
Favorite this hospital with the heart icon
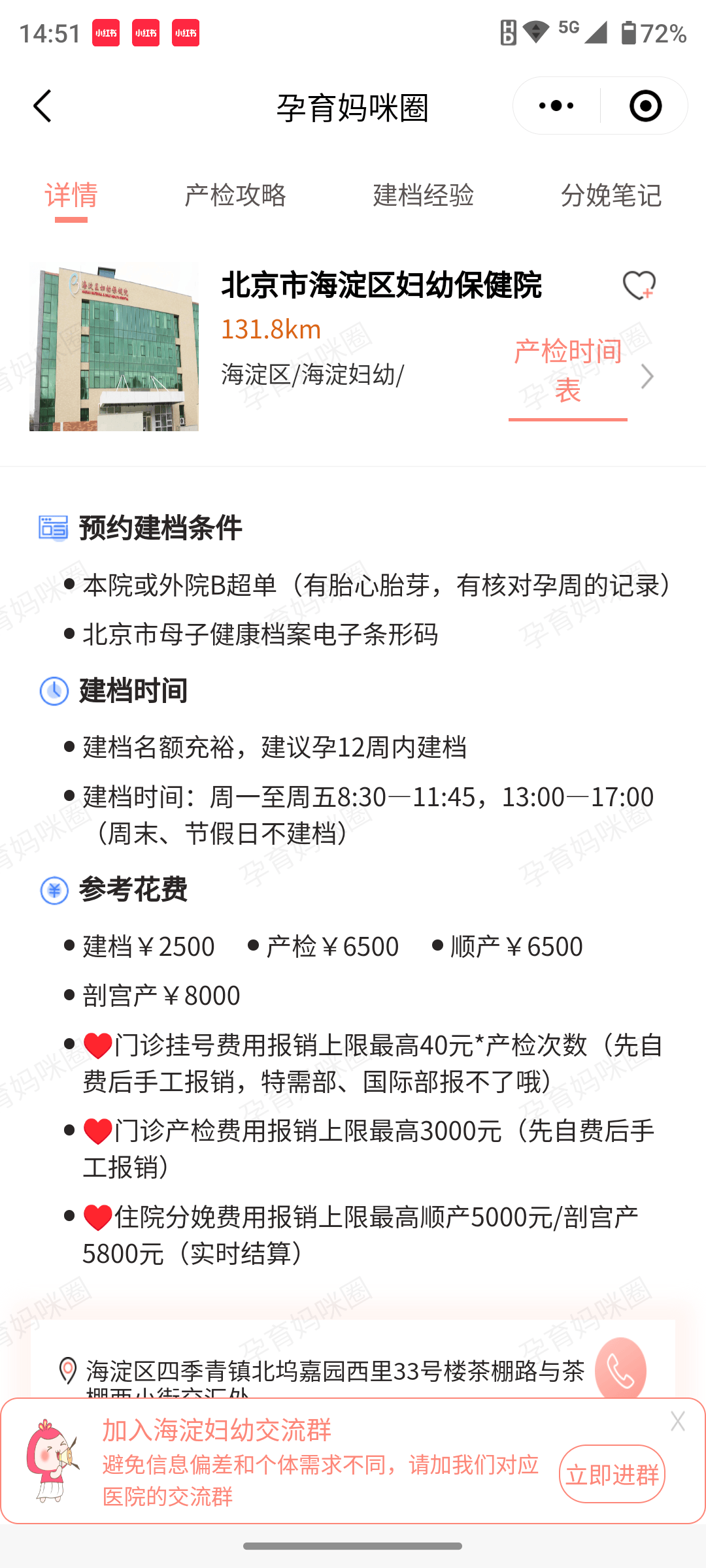(x=639, y=286)
